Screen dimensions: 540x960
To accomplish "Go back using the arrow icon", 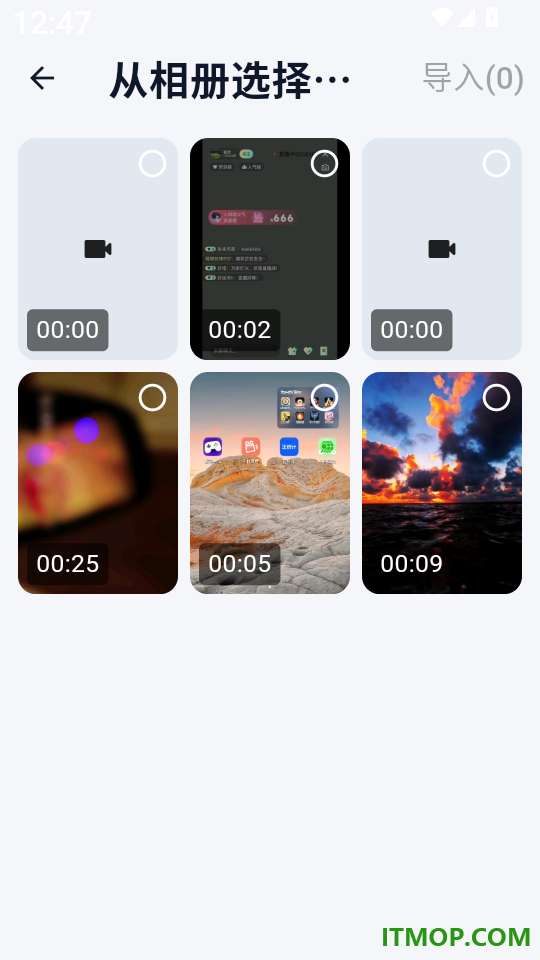I will pyautogui.click(x=42, y=78).
